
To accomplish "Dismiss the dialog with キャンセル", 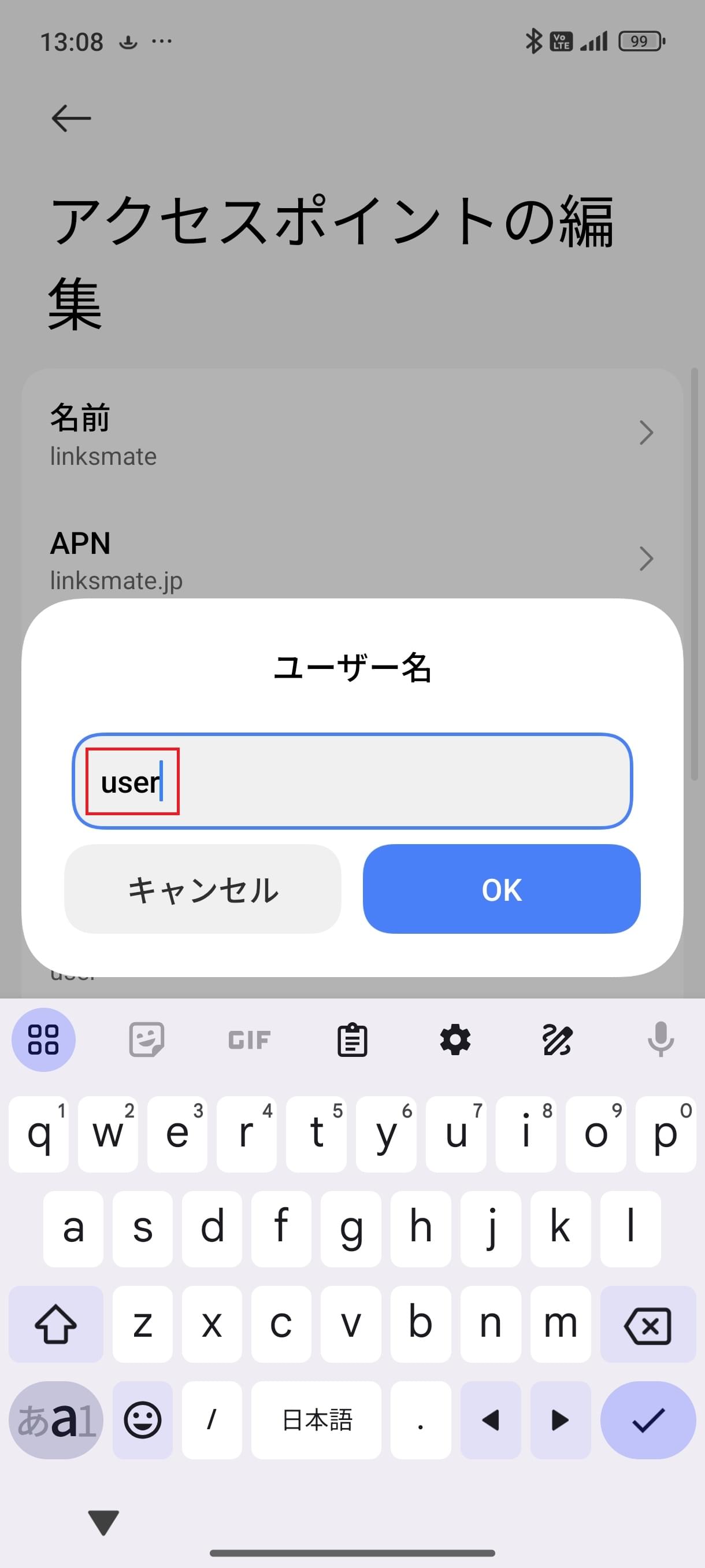I will pos(203,889).
